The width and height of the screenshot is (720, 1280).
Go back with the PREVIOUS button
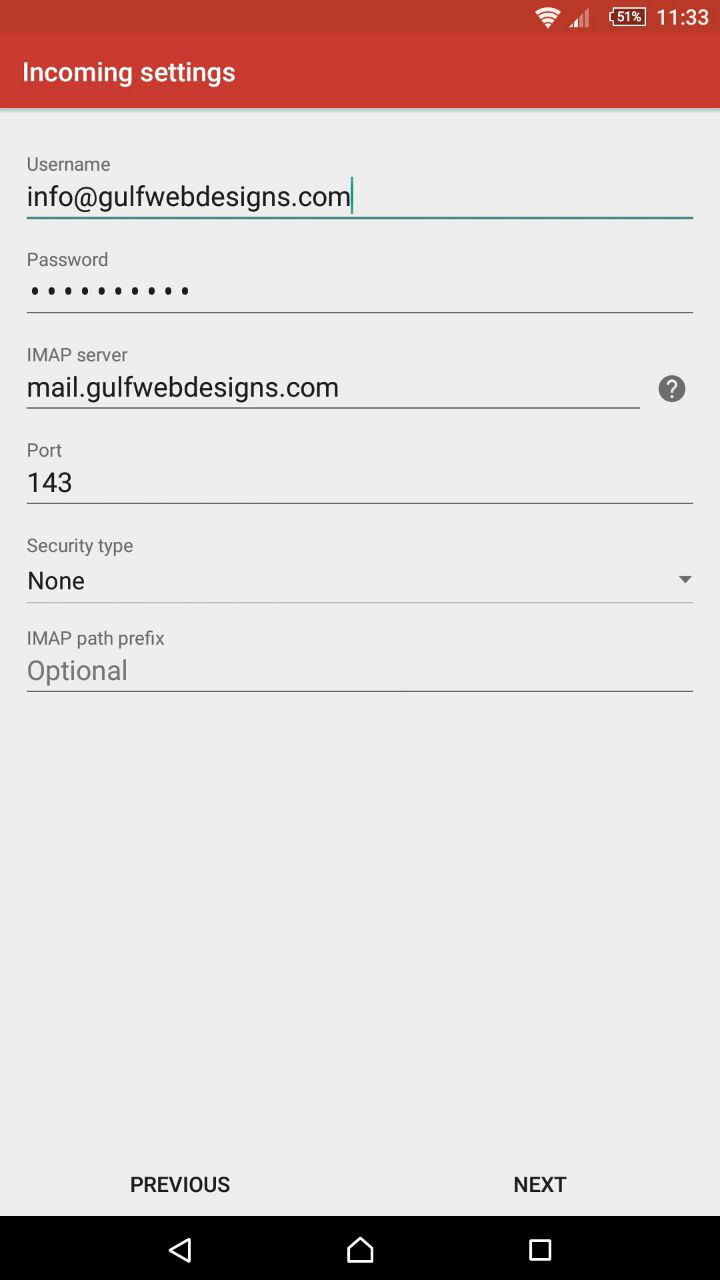[x=180, y=1184]
